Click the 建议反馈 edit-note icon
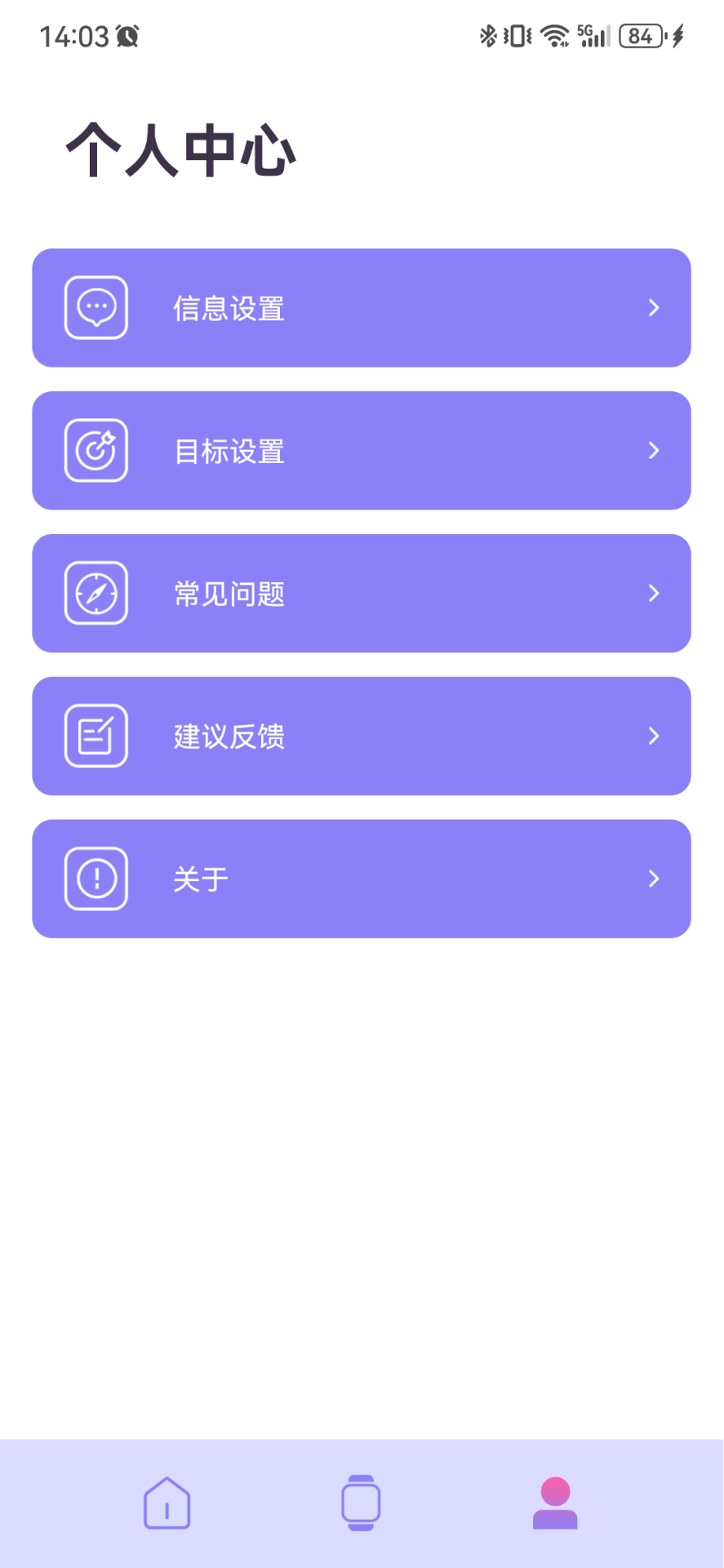The height and width of the screenshot is (1568, 724). [95, 735]
